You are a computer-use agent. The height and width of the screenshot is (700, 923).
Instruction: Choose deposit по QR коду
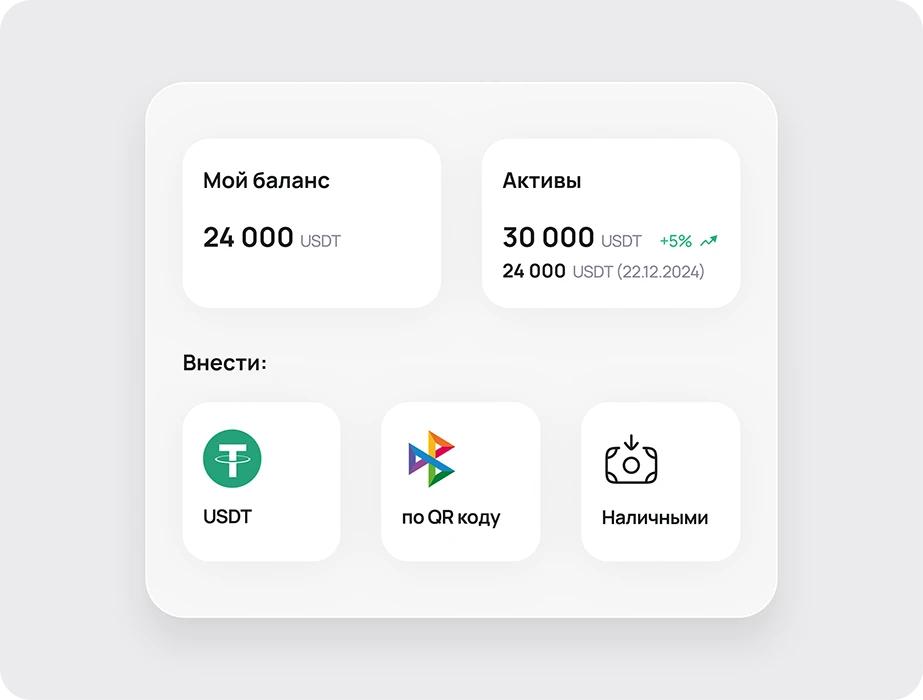460,481
